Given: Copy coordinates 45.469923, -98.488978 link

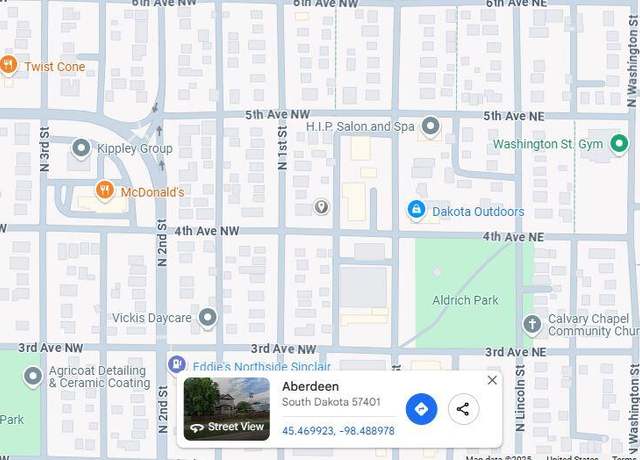Looking at the screenshot, I should point(338,431).
